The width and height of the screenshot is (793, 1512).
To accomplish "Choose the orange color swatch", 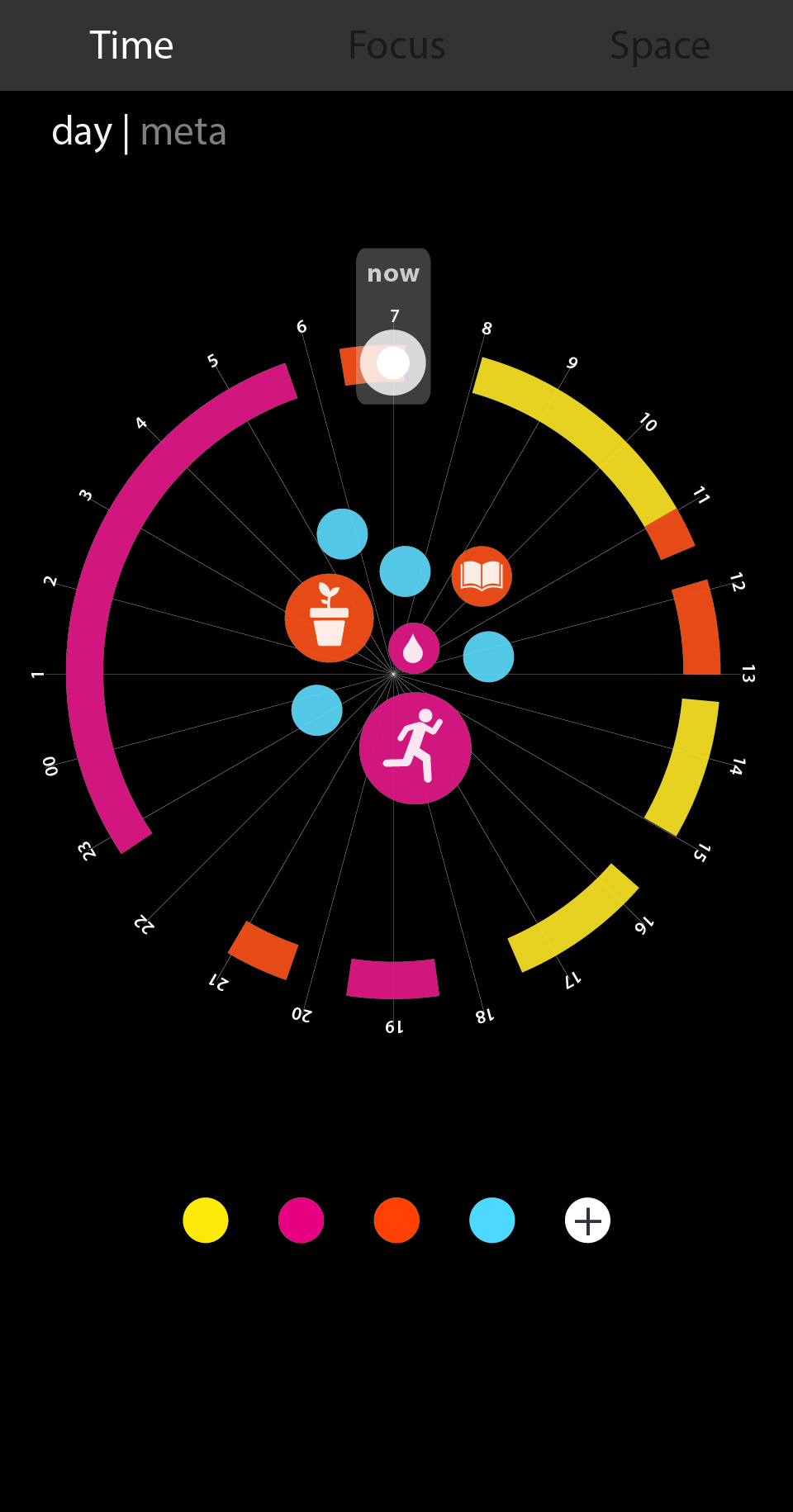I will [396, 1221].
